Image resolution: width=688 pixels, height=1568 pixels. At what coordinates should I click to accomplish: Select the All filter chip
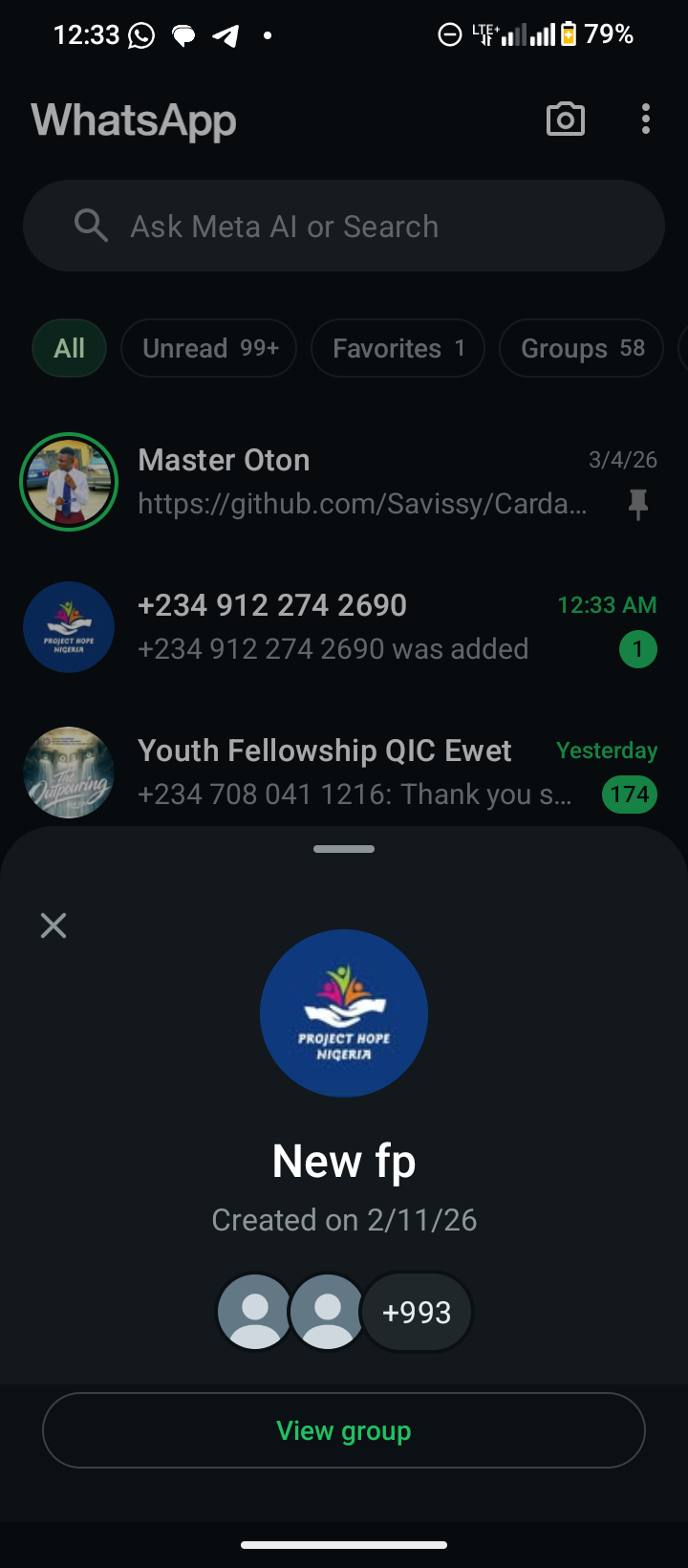click(x=69, y=348)
